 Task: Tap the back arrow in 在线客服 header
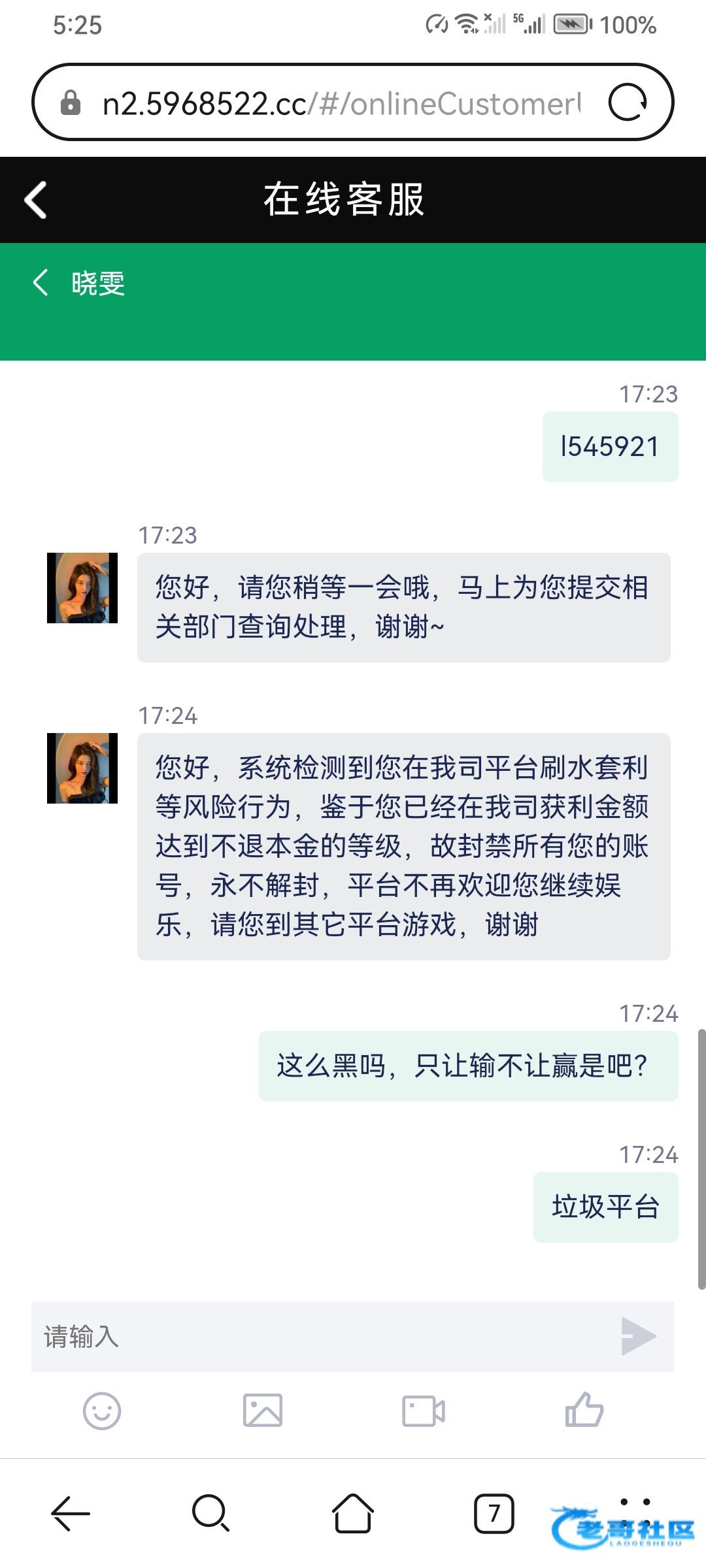[36, 200]
